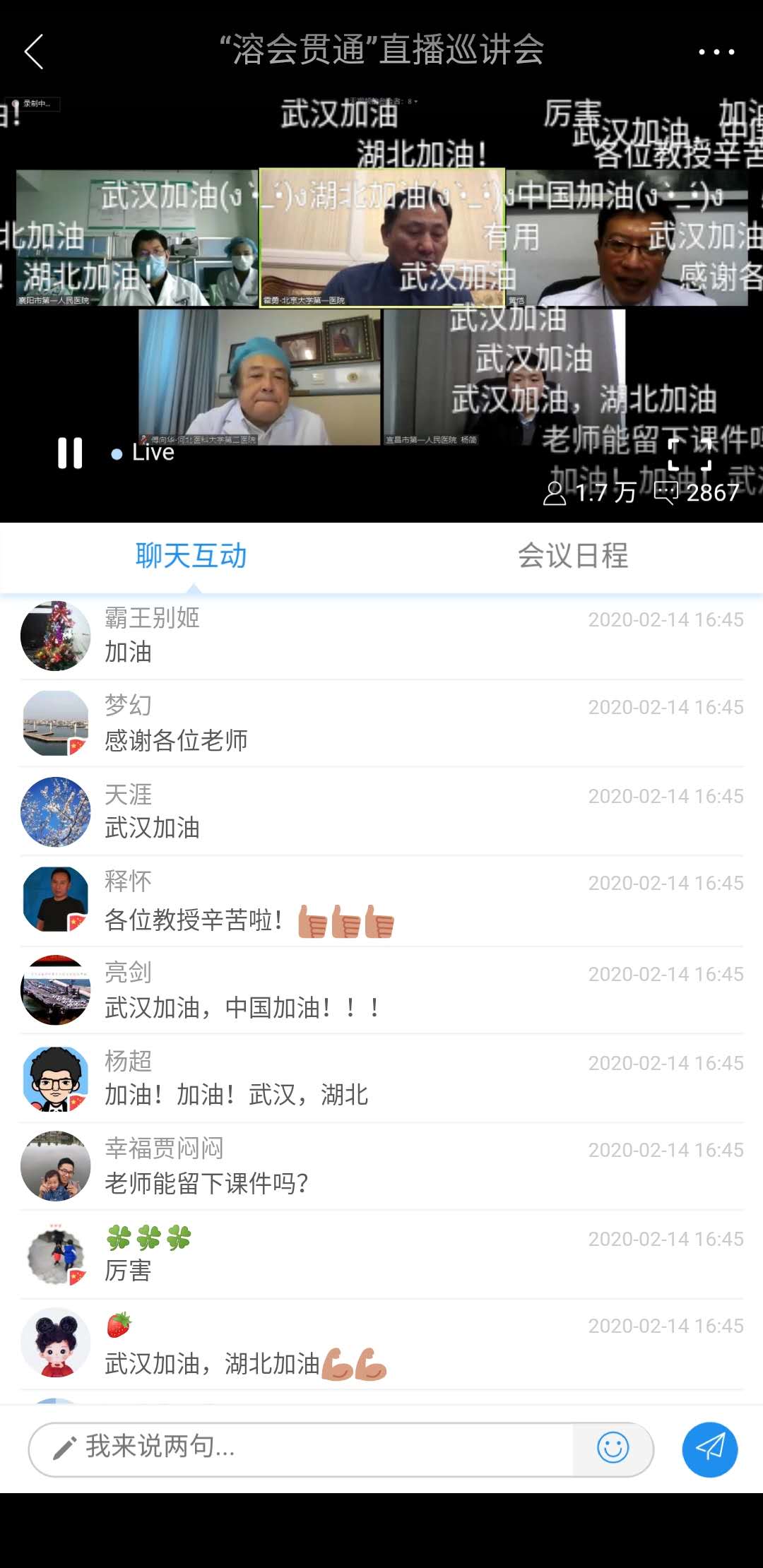763x1568 pixels.
Task: Switch to the 会议日程 tab
Action: [572, 555]
